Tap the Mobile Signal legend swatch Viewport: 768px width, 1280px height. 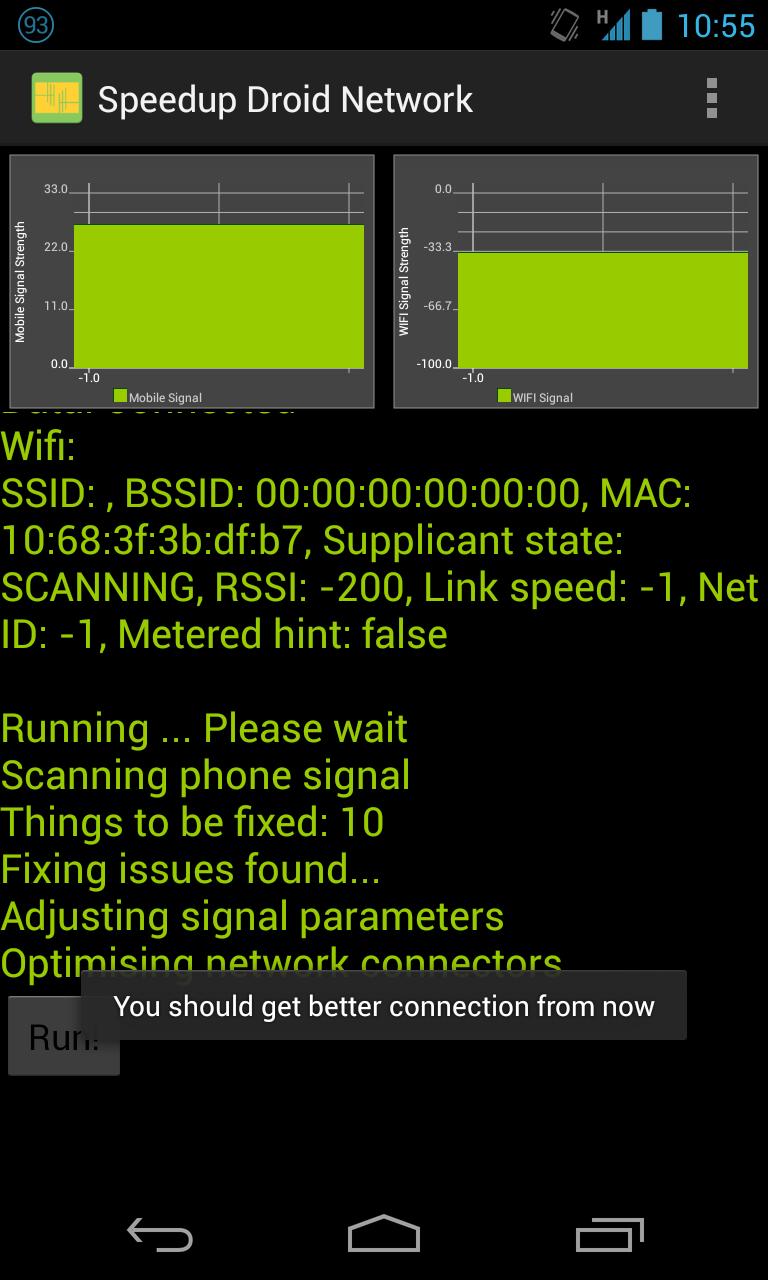coord(123,397)
